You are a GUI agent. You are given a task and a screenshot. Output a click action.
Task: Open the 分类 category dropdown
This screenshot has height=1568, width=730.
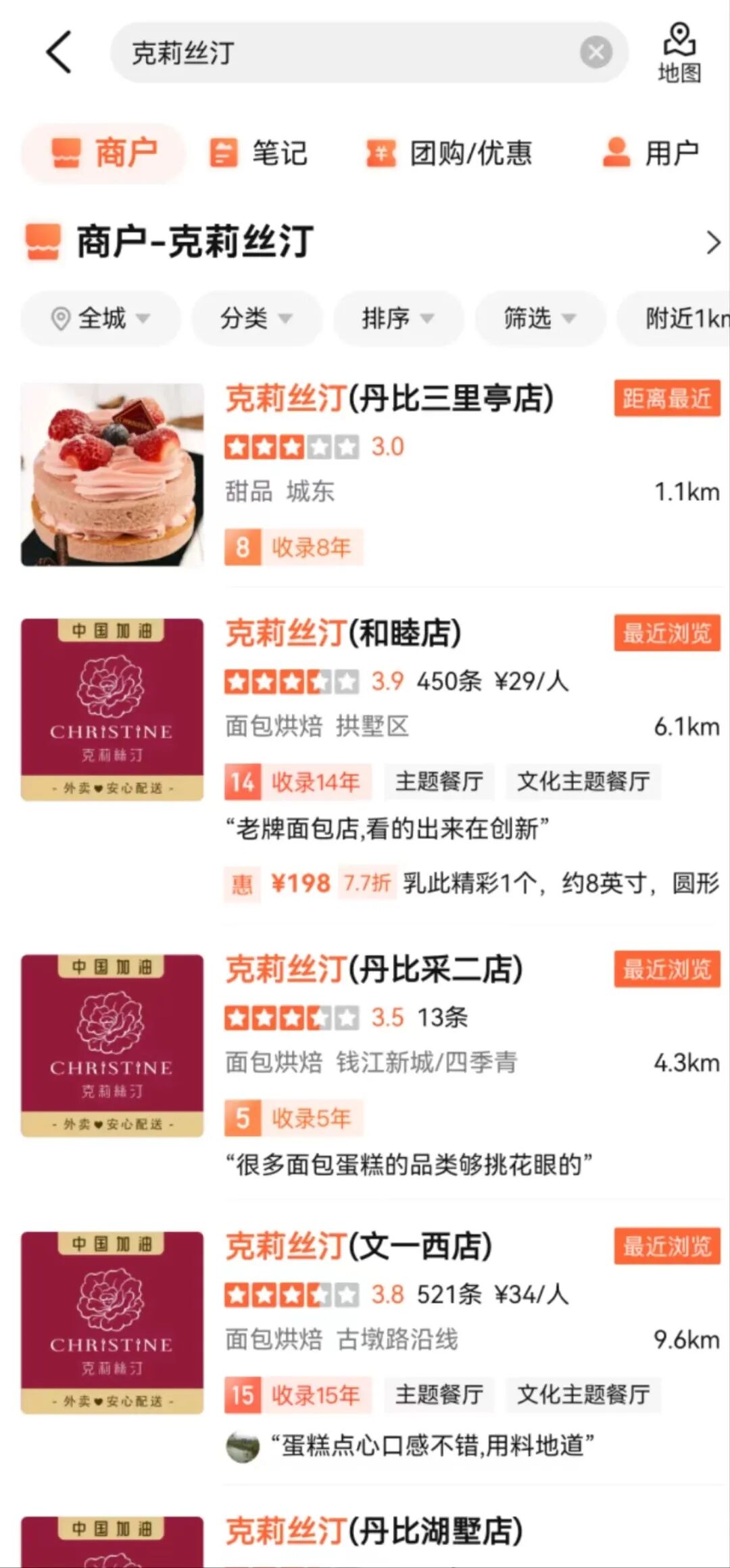pos(257,318)
